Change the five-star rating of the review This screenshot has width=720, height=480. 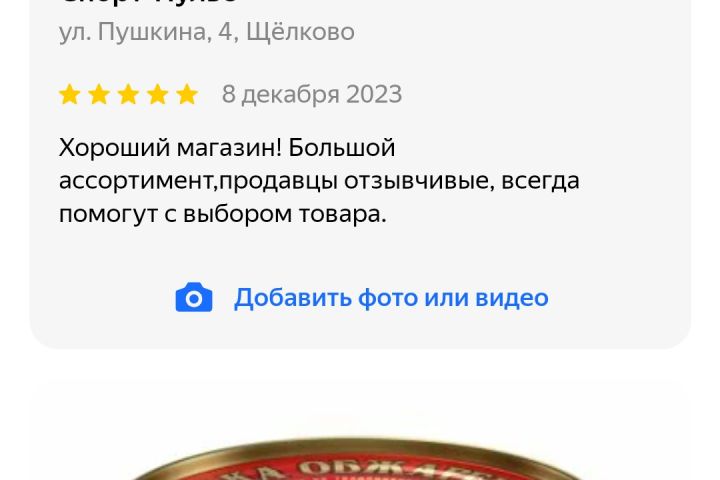[x=128, y=95]
